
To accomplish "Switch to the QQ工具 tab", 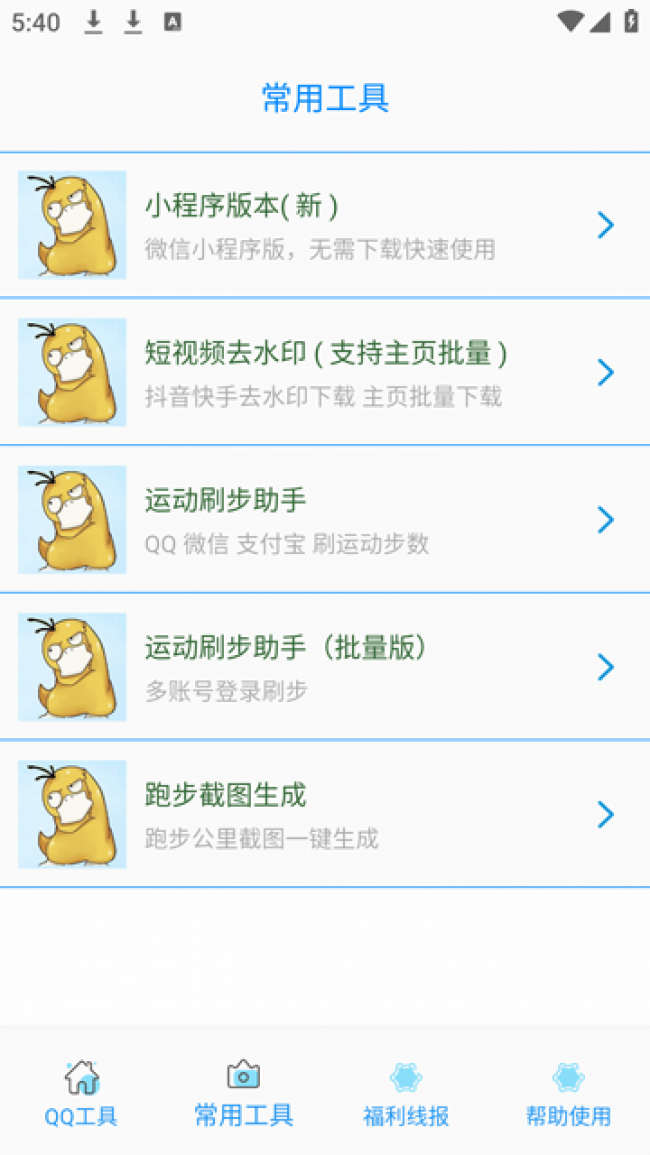I will pyautogui.click(x=81, y=1093).
